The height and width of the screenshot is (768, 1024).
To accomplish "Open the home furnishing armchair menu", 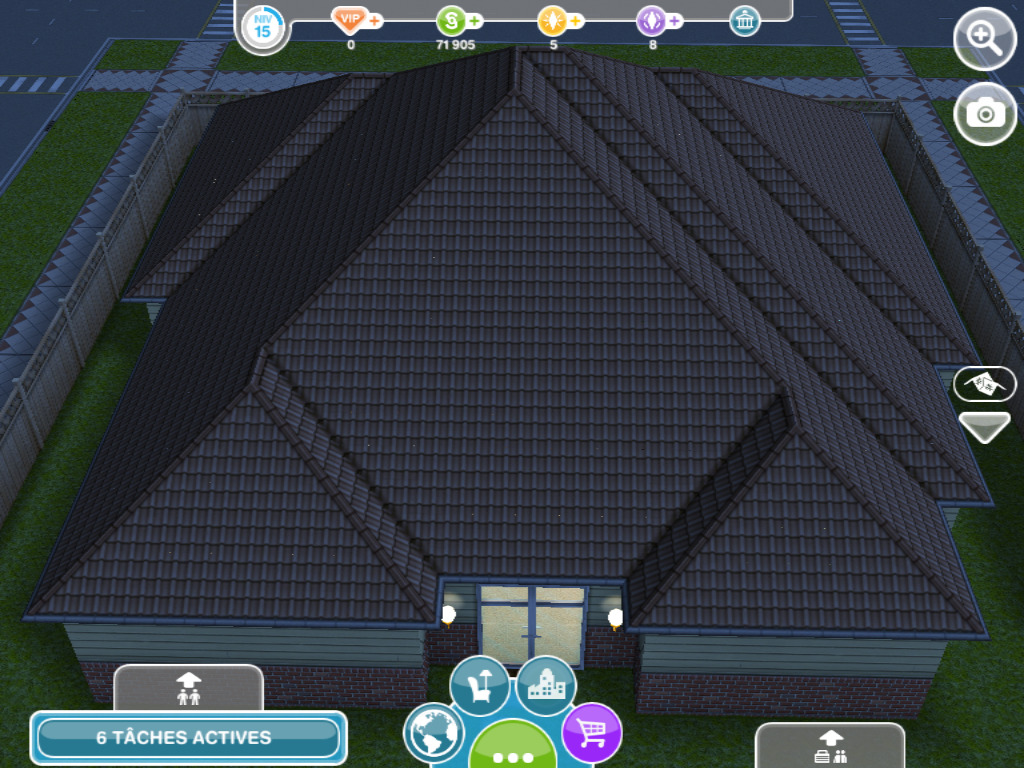I will tap(480, 686).
